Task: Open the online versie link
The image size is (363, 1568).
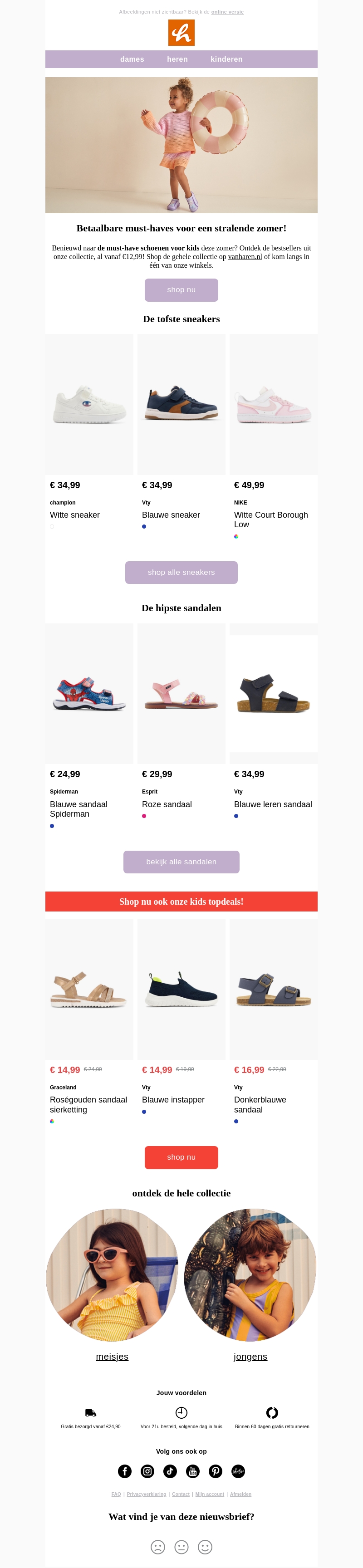Action: click(x=227, y=11)
